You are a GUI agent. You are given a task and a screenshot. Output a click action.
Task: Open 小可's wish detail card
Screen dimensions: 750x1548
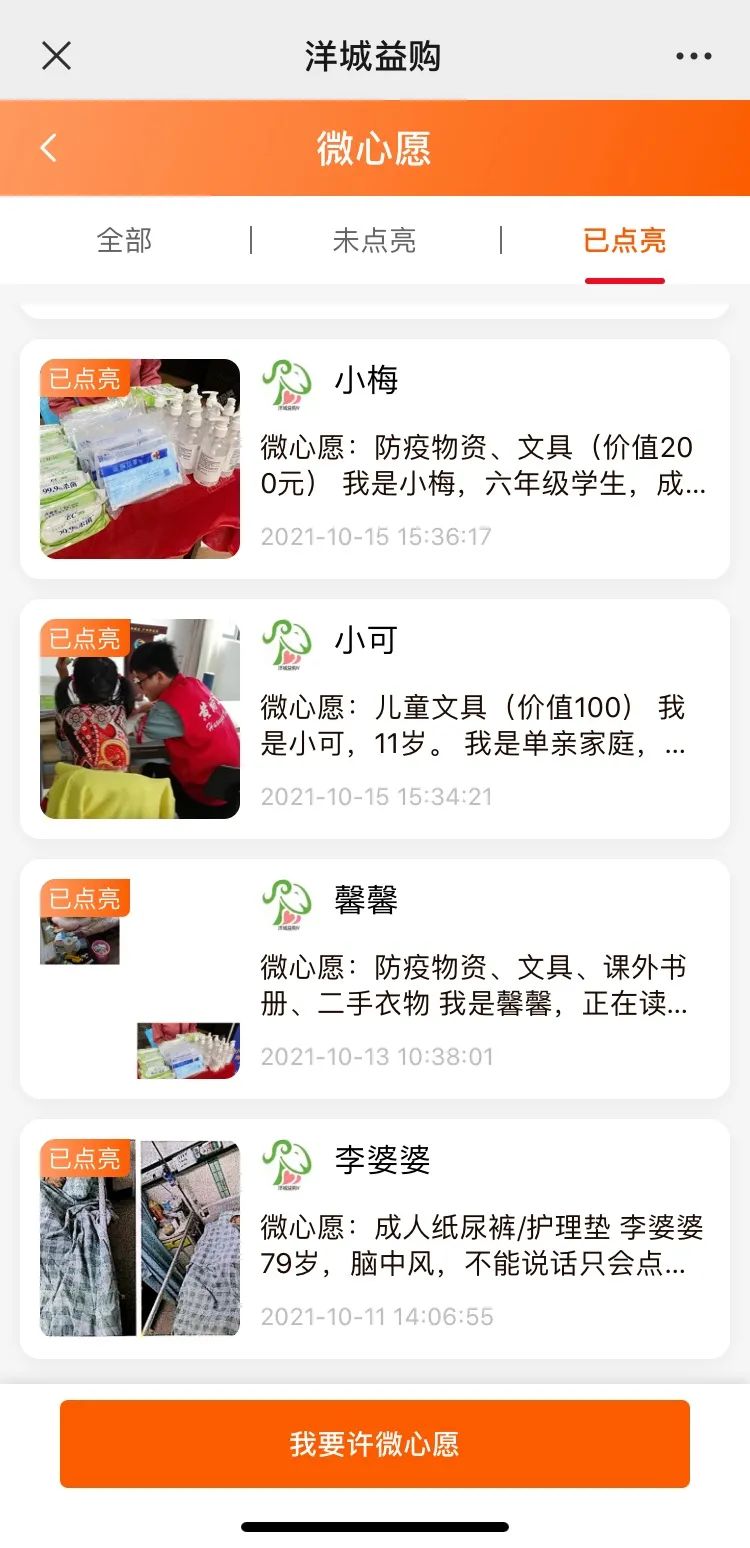(470, 725)
